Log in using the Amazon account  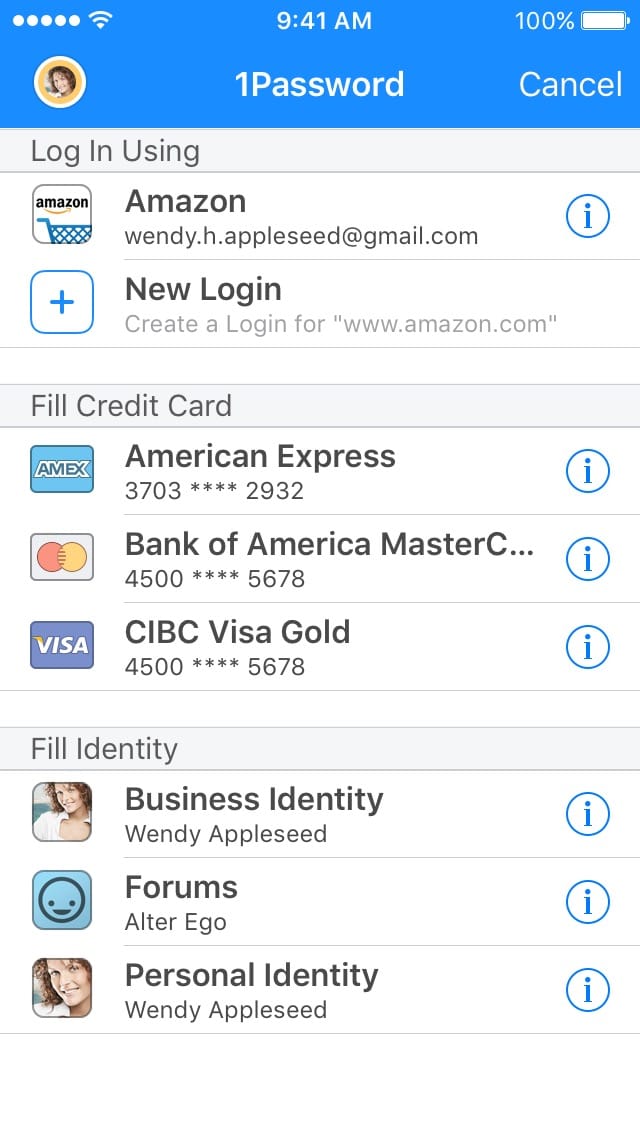point(300,216)
